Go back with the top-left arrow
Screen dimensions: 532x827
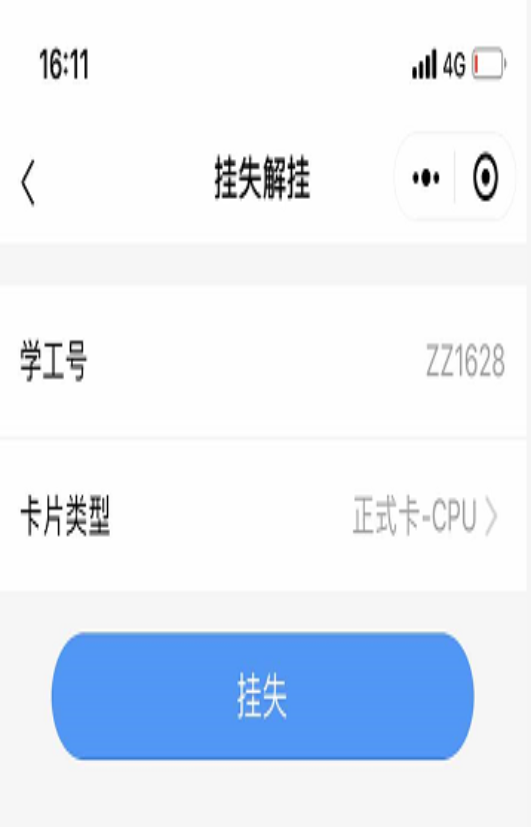[28, 182]
